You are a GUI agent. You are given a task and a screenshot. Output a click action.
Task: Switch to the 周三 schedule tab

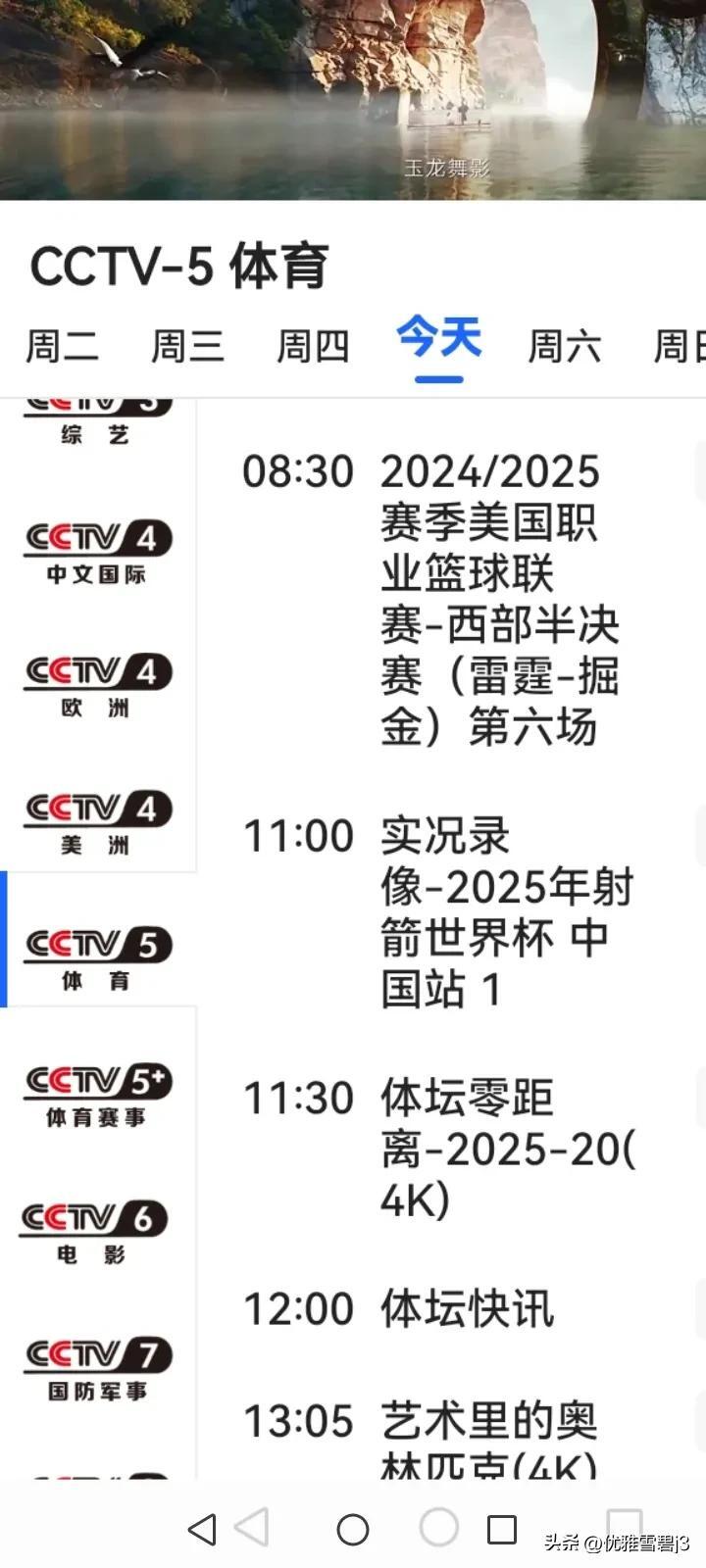point(187,345)
